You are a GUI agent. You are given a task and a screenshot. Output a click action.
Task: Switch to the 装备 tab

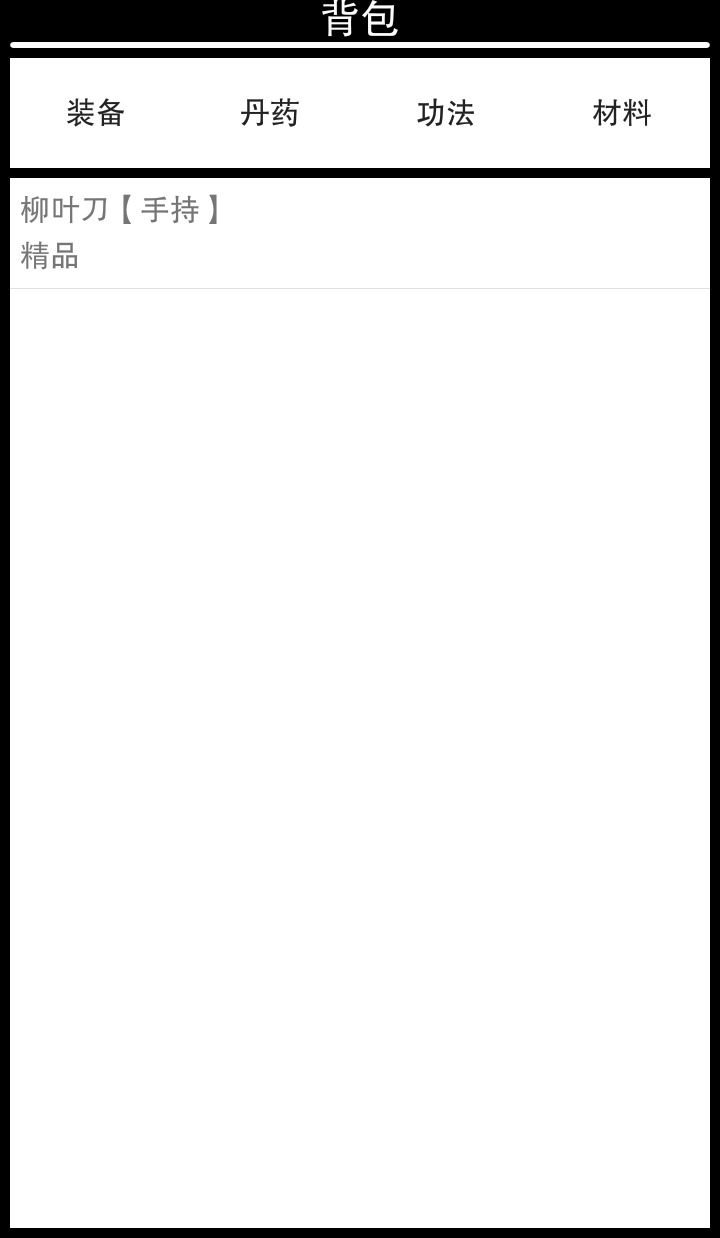tap(96, 113)
